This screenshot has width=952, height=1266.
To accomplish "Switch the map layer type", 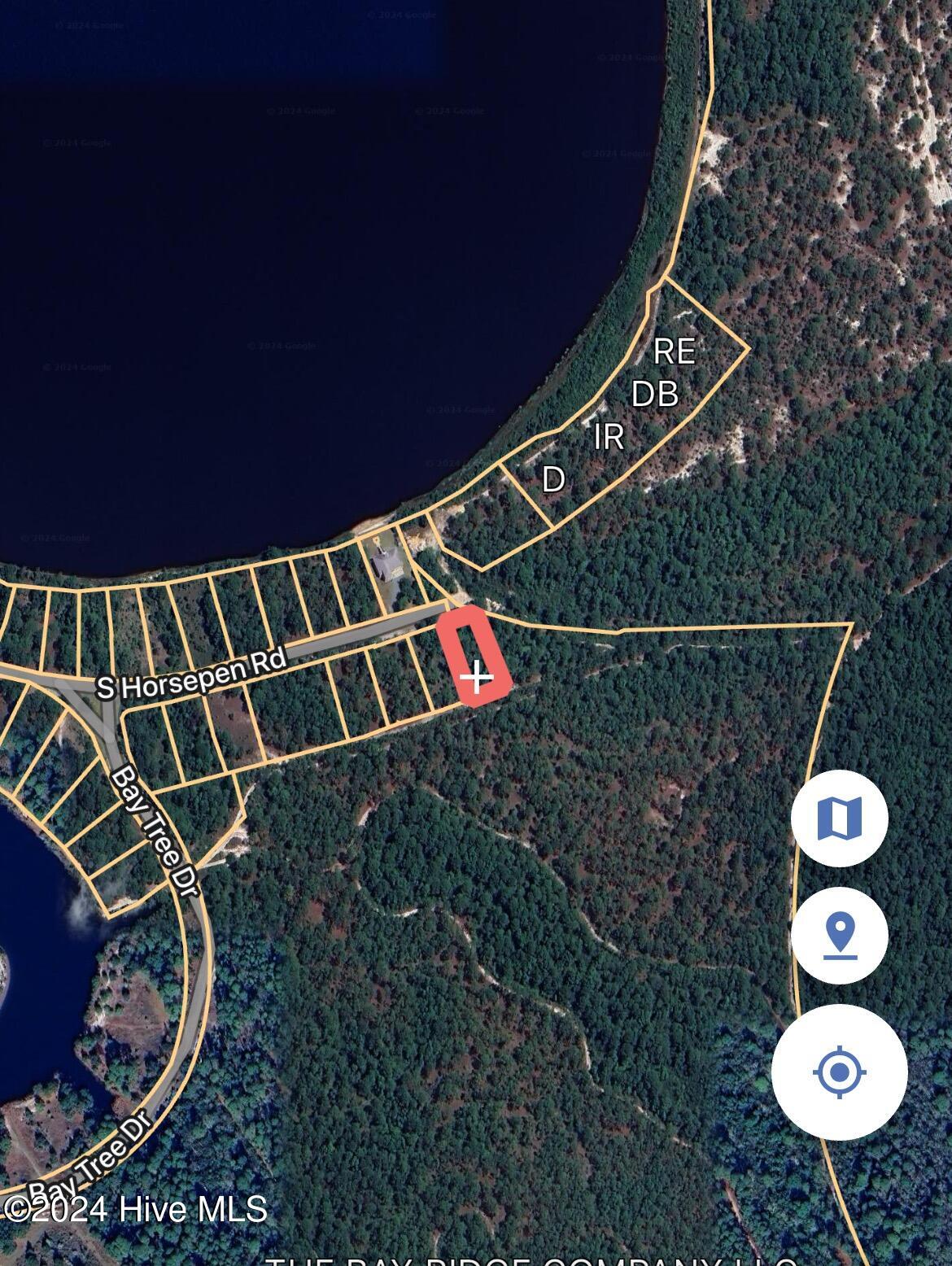I will (x=839, y=818).
